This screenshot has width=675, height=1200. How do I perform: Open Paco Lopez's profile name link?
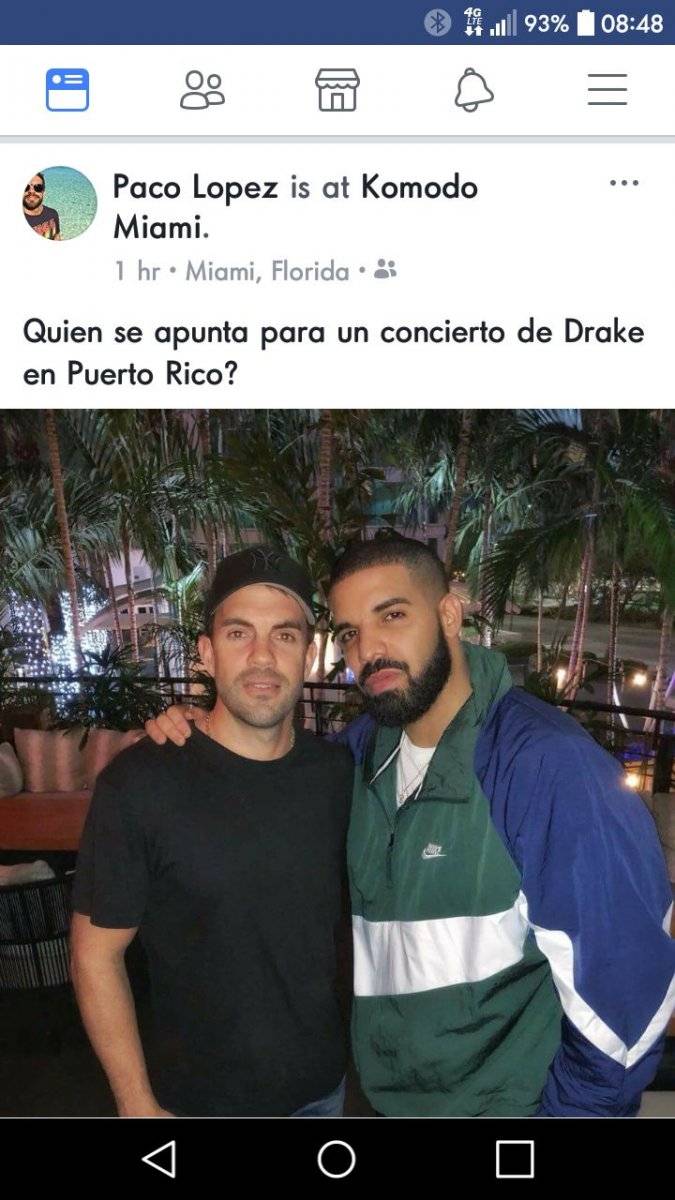[x=196, y=188]
